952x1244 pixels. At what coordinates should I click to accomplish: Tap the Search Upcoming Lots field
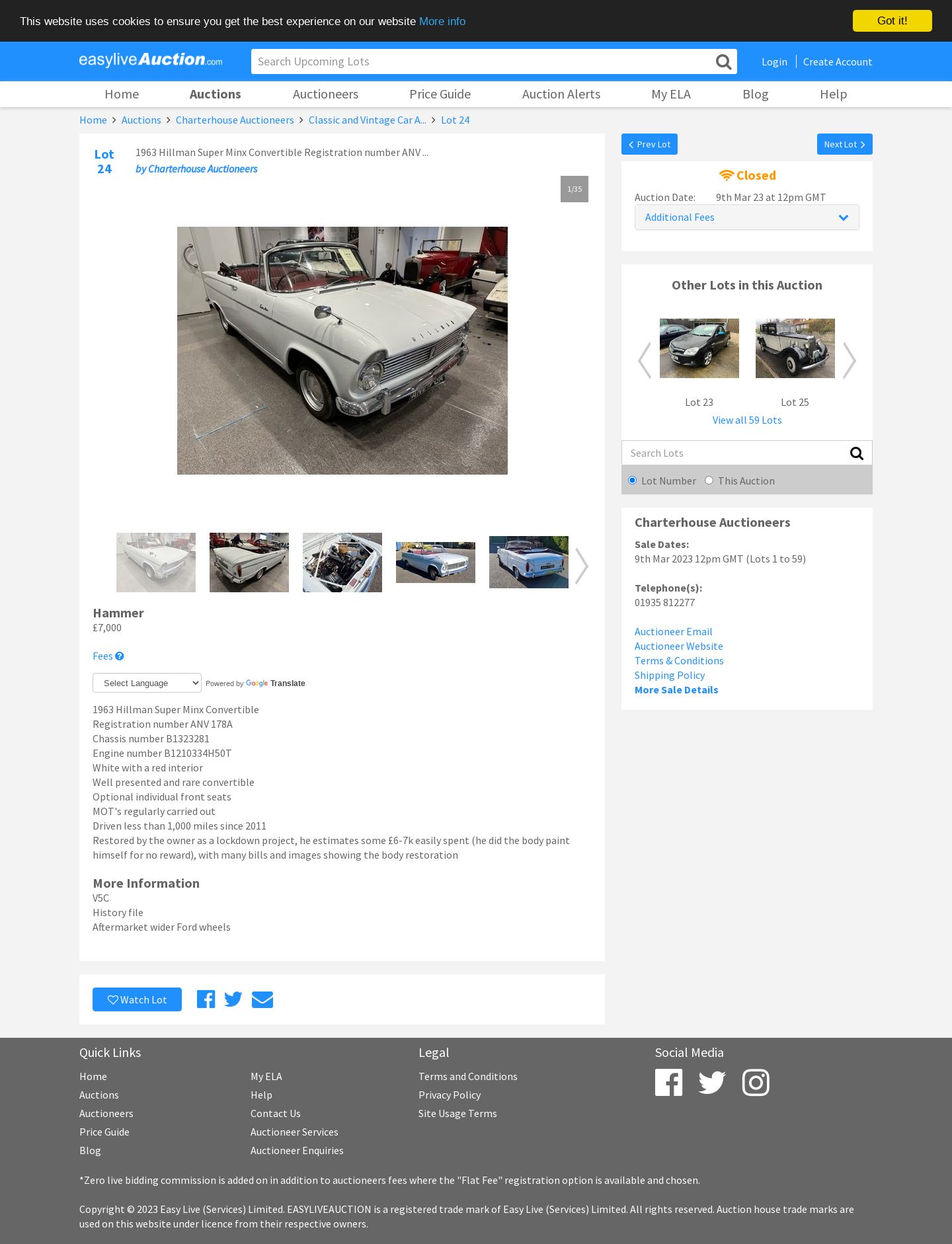483,61
